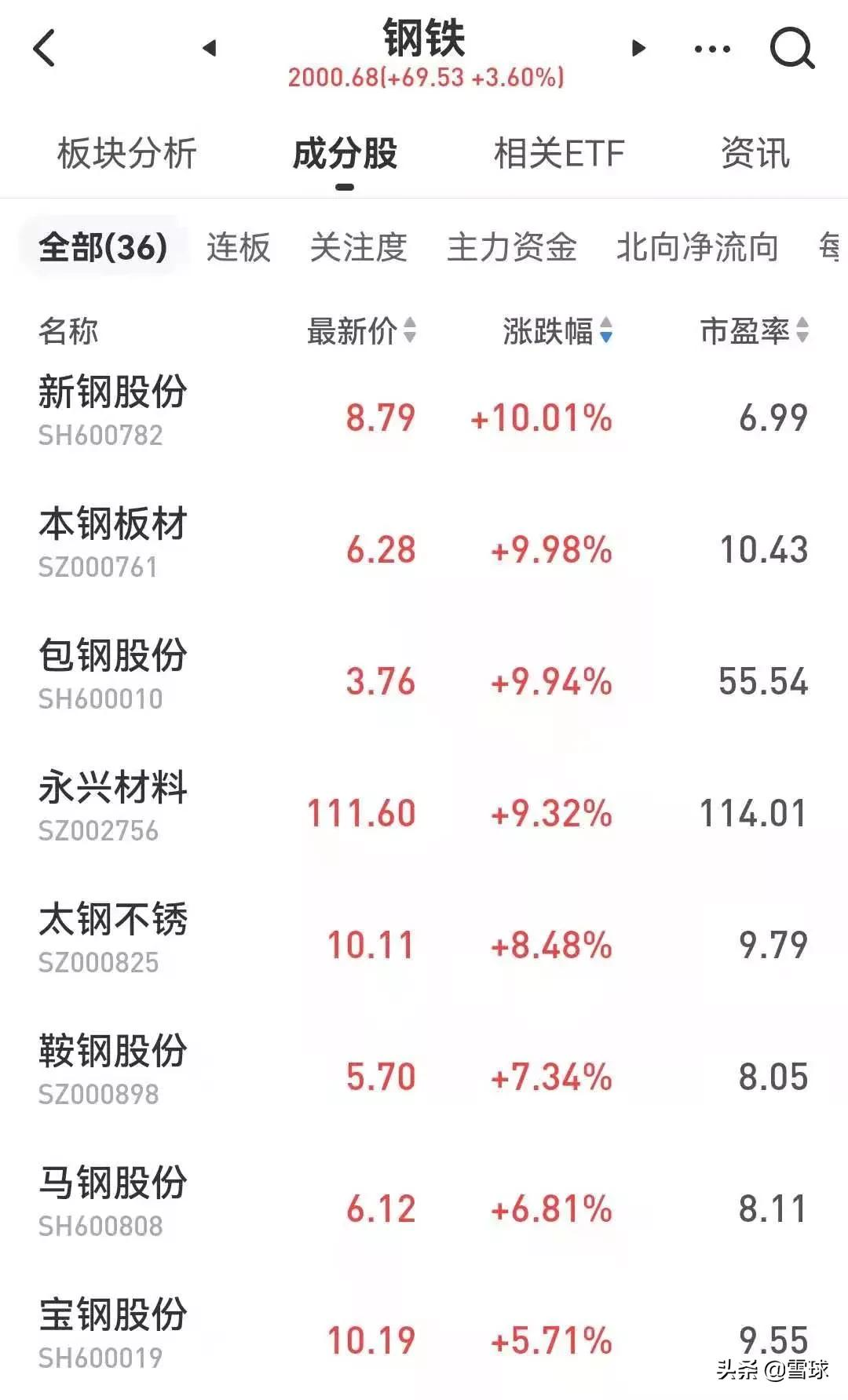Switch to the 相关ETF tab
The image size is (848, 1400).
click(x=557, y=154)
